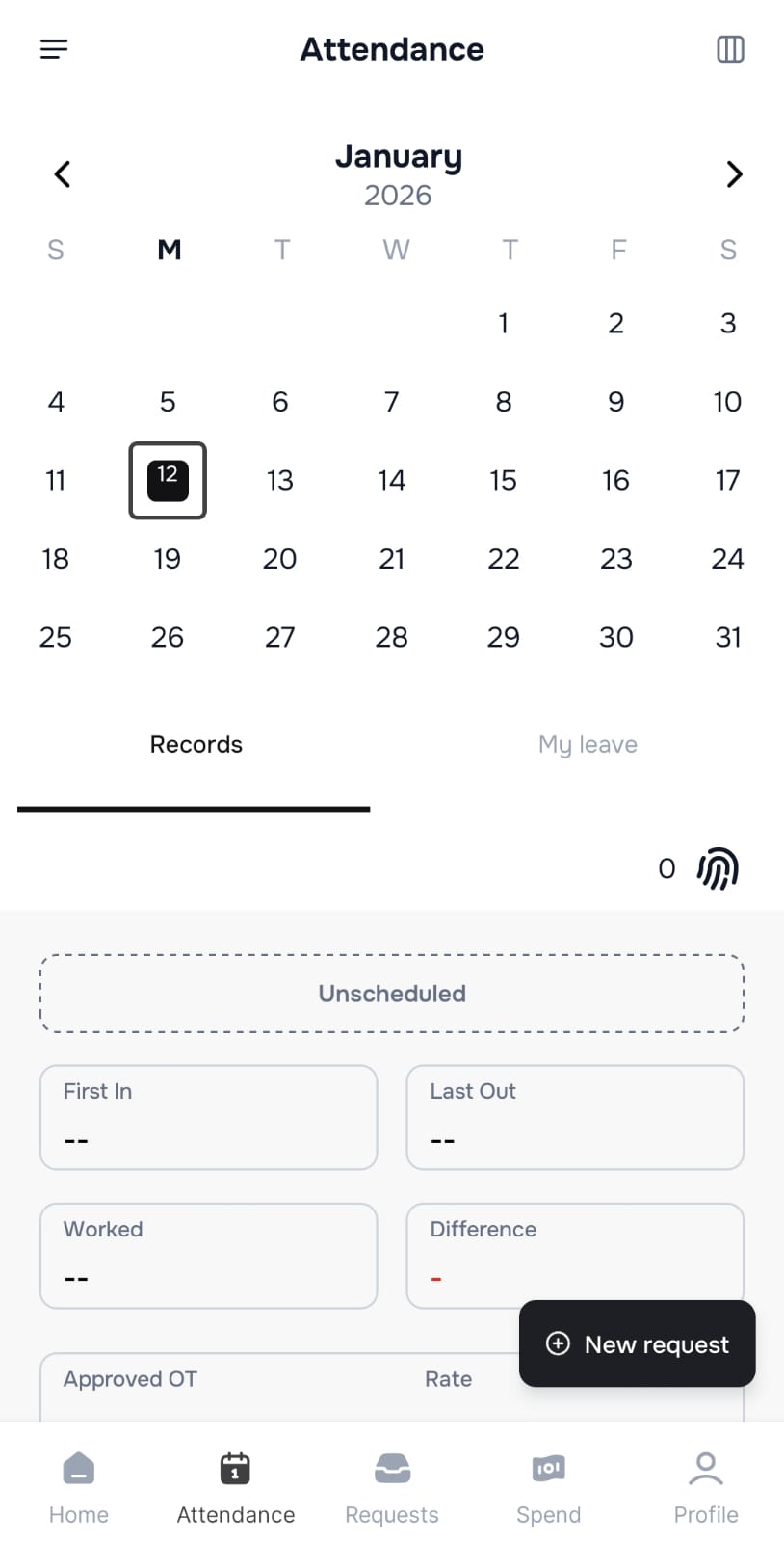
Task: Go to the next month
Action: click(x=734, y=174)
